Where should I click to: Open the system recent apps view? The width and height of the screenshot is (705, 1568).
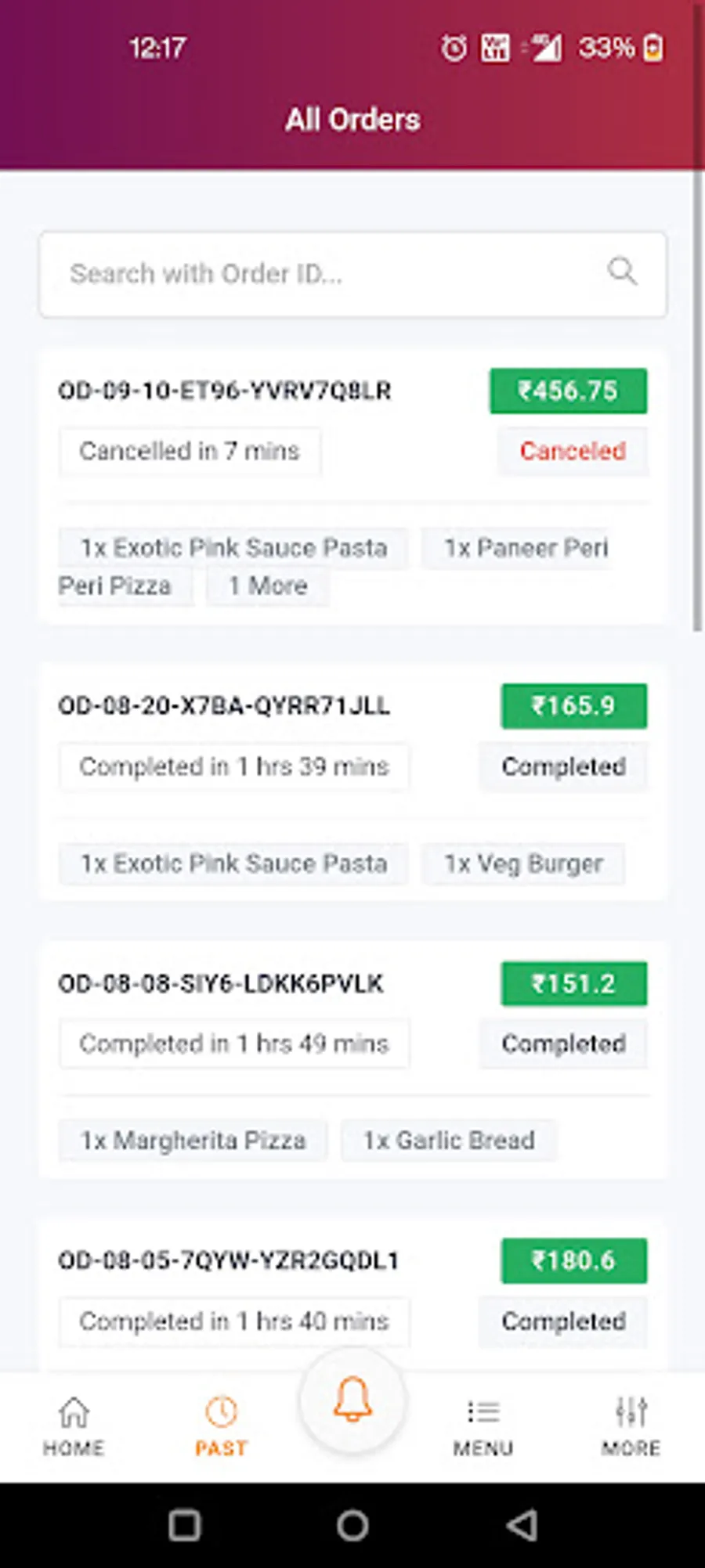coord(185,1525)
